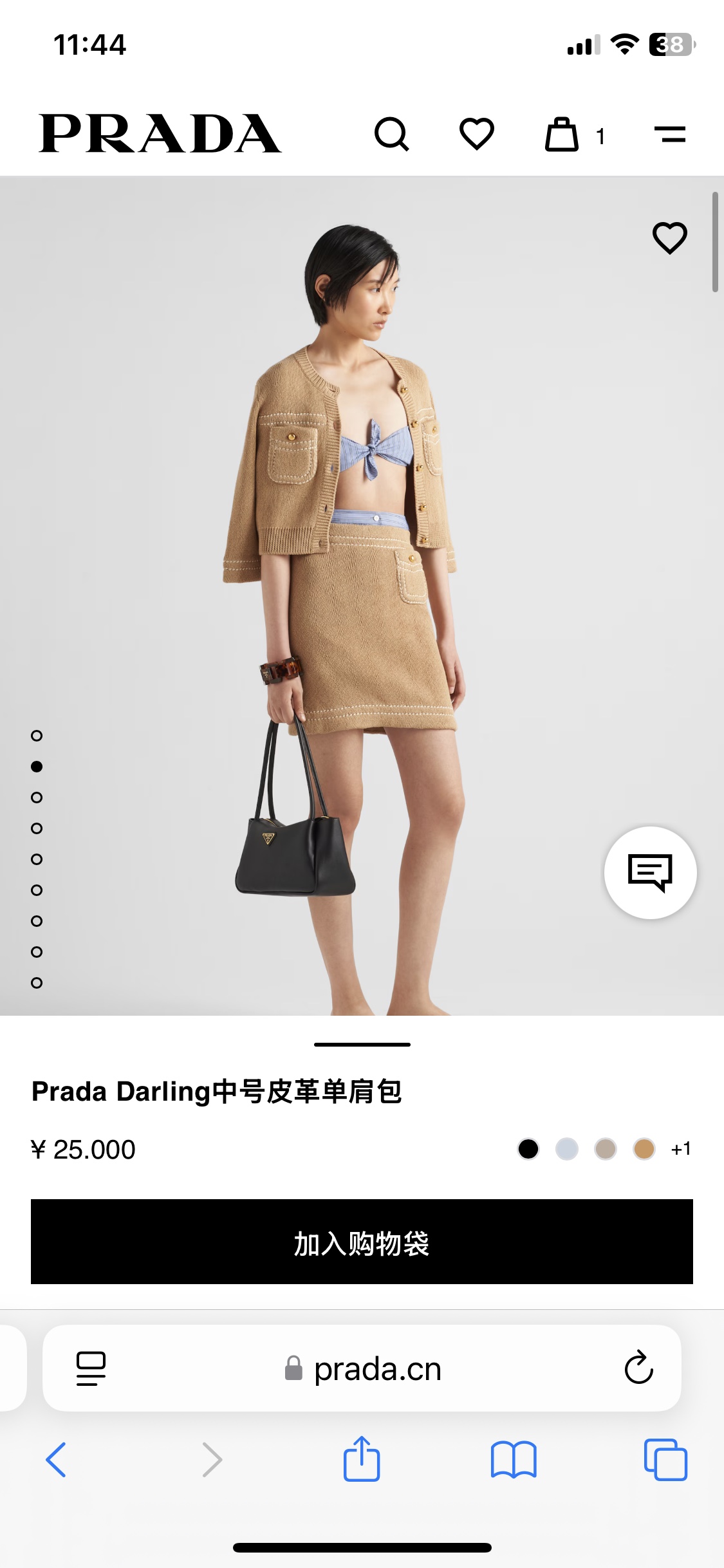Show the +1 additional color
Viewport: 724px width, 1568px height.
click(681, 1149)
